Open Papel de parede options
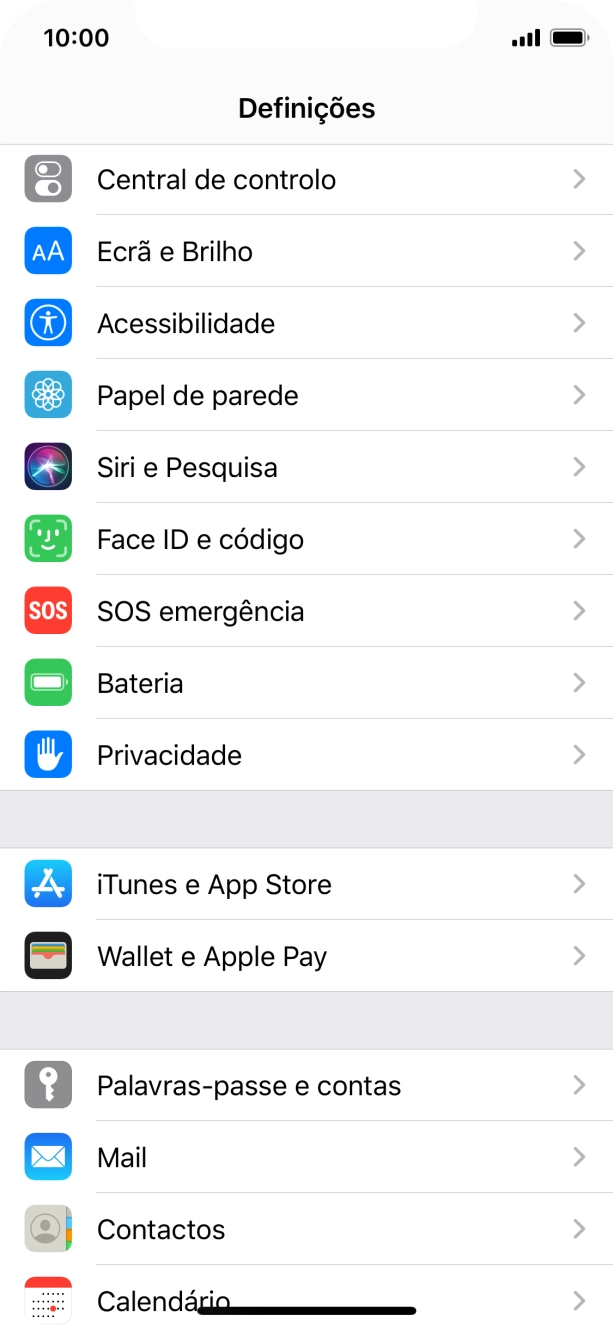The width and height of the screenshot is (613, 1328). pos(306,396)
